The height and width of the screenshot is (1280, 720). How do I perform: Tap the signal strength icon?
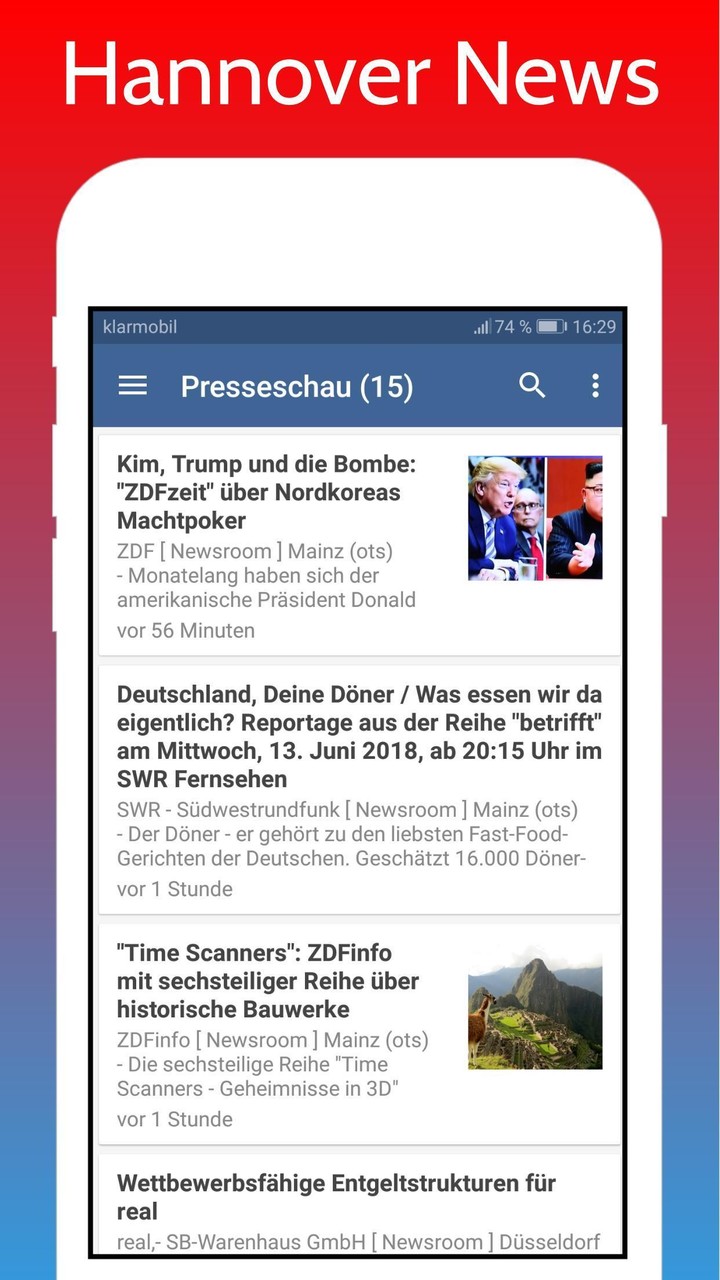click(x=482, y=326)
